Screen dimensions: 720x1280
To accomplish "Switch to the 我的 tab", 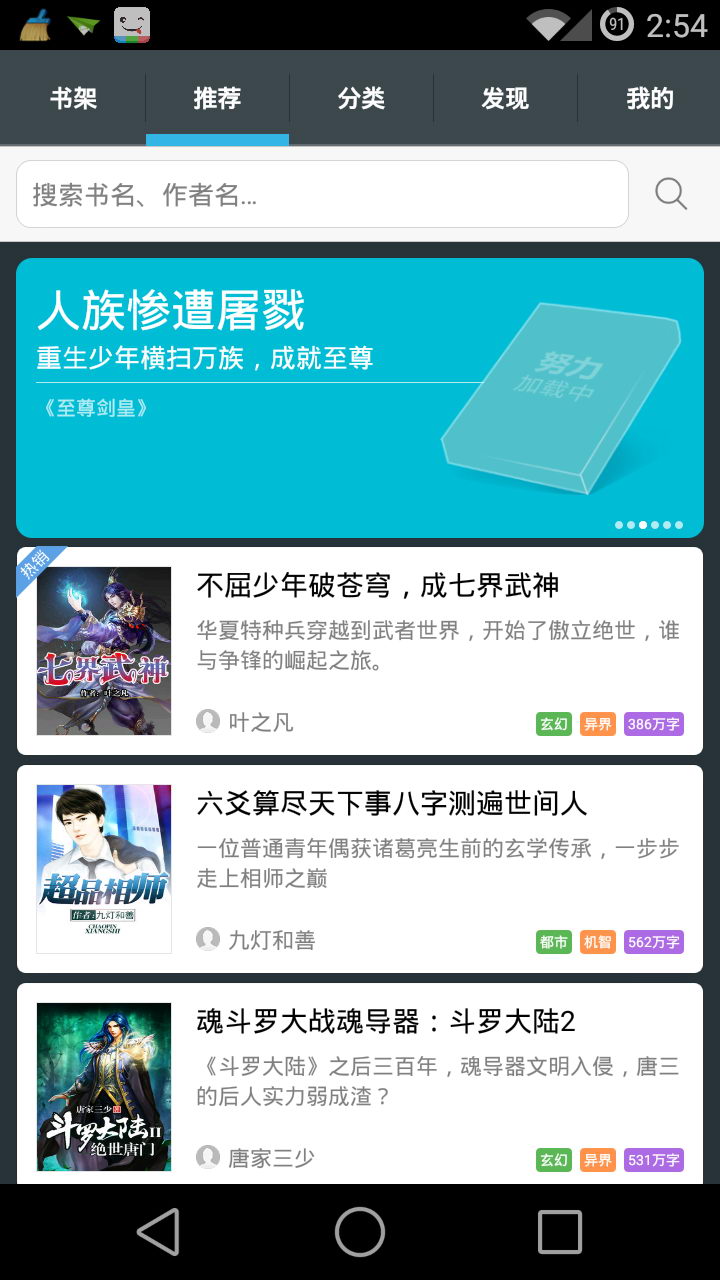I will point(649,98).
